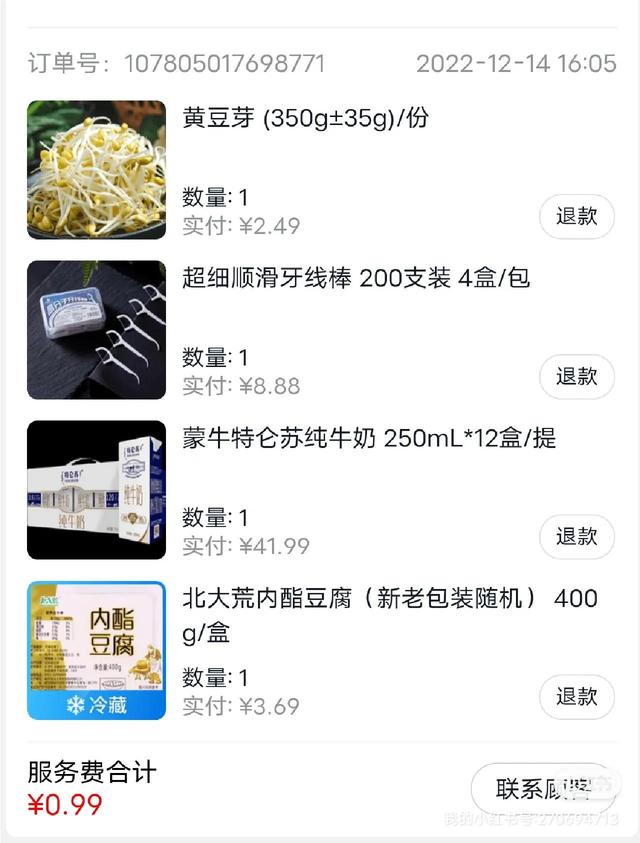Tap 退款 for 北大荒内酯豆腐
640x843 pixels.
click(x=576, y=697)
